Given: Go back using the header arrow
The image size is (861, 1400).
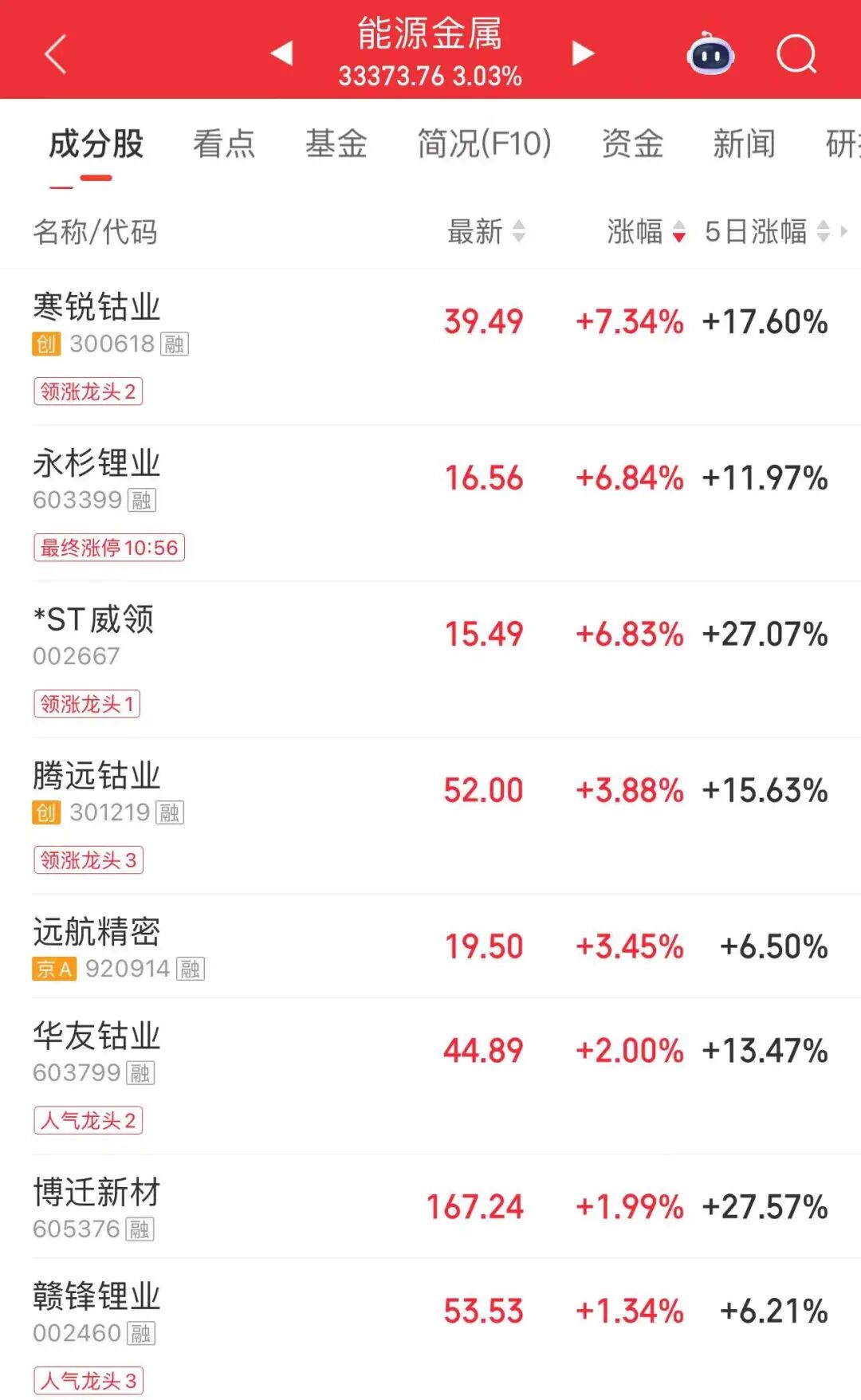Looking at the screenshot, I should coord(55,54).
